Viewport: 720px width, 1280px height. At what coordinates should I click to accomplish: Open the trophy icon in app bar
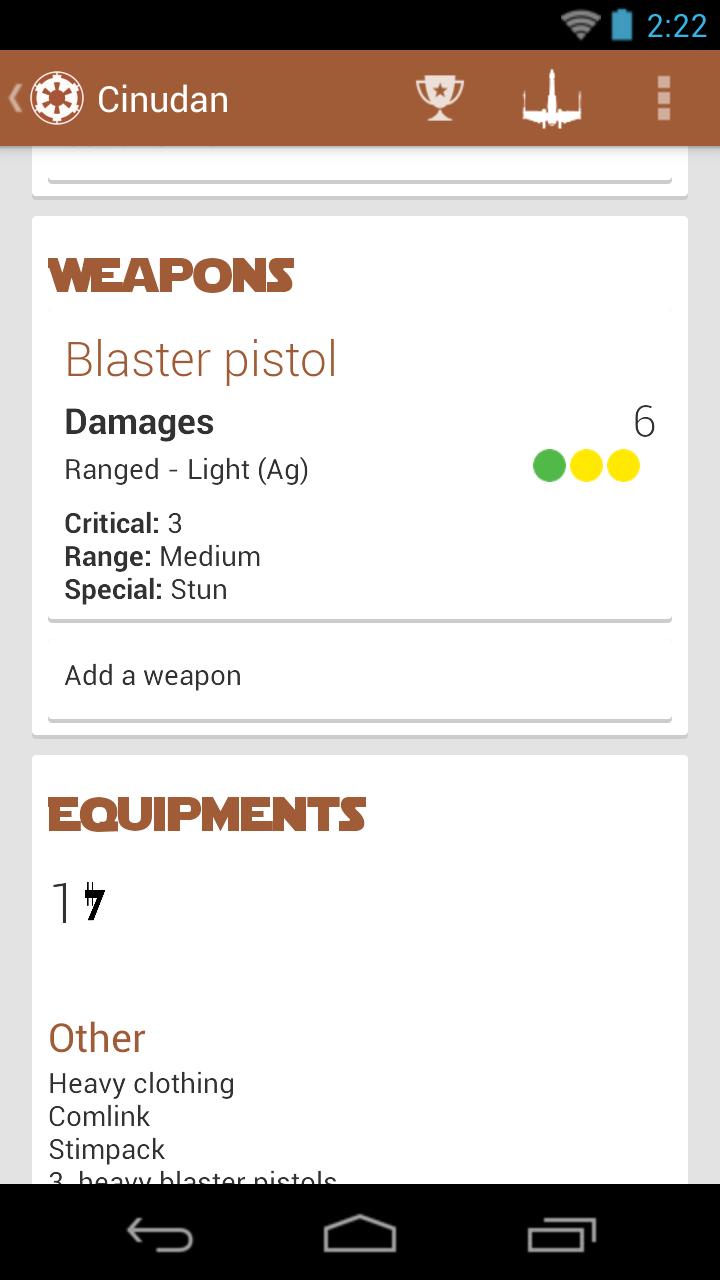440,99
